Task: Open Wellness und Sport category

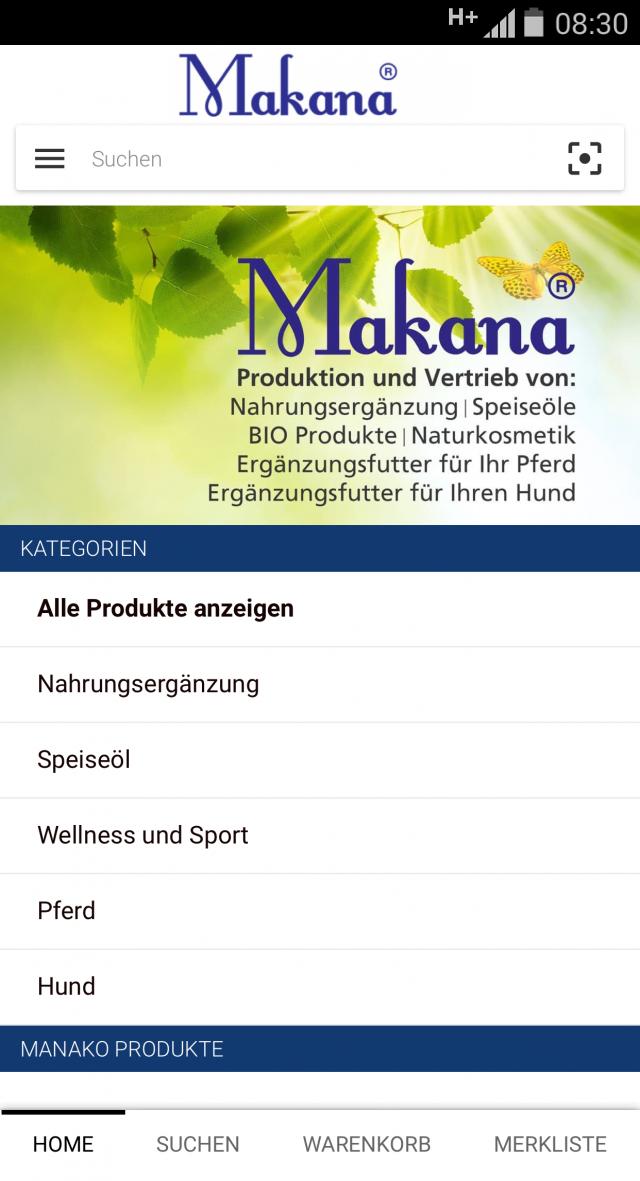Action: click(x=143, y=835)
